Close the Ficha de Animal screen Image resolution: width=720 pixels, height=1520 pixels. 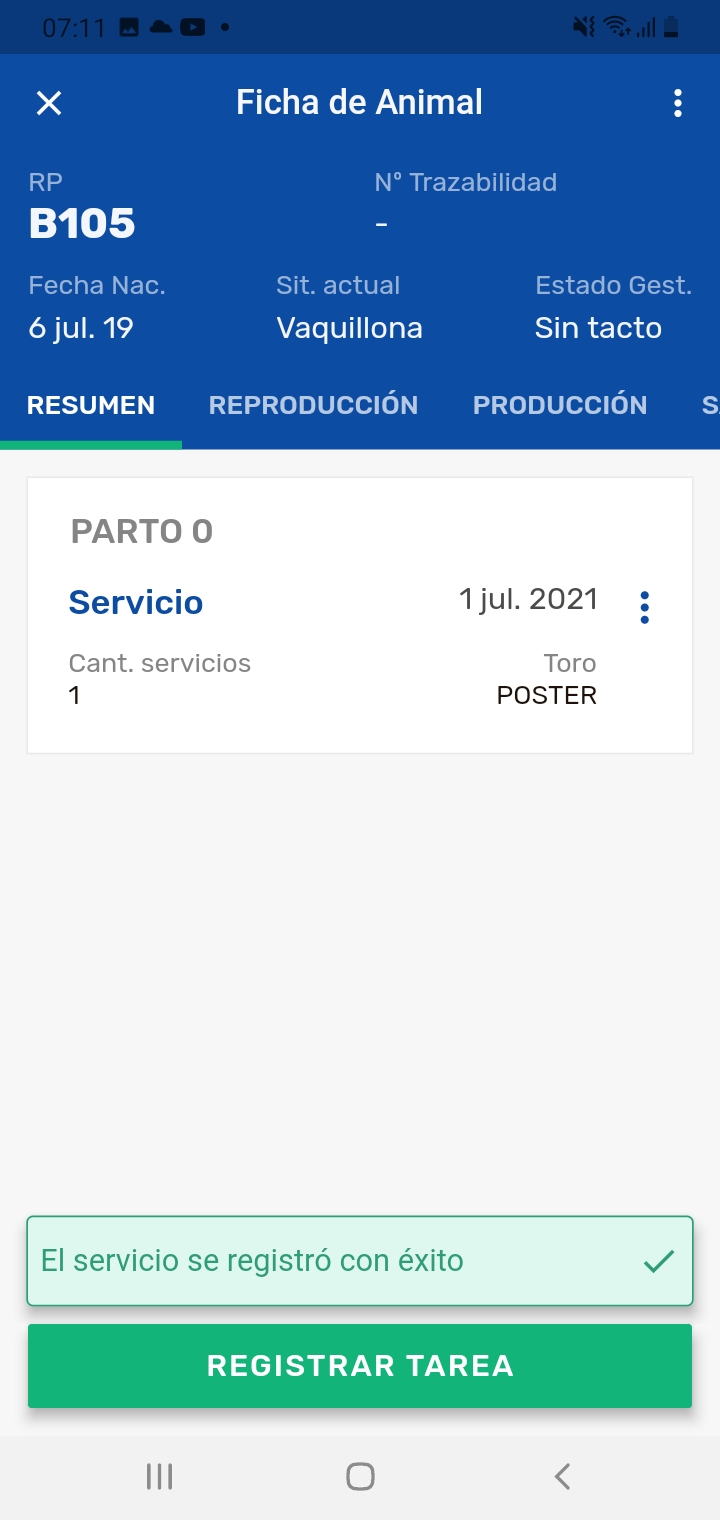pyautogui.click(x=49, y=103)
